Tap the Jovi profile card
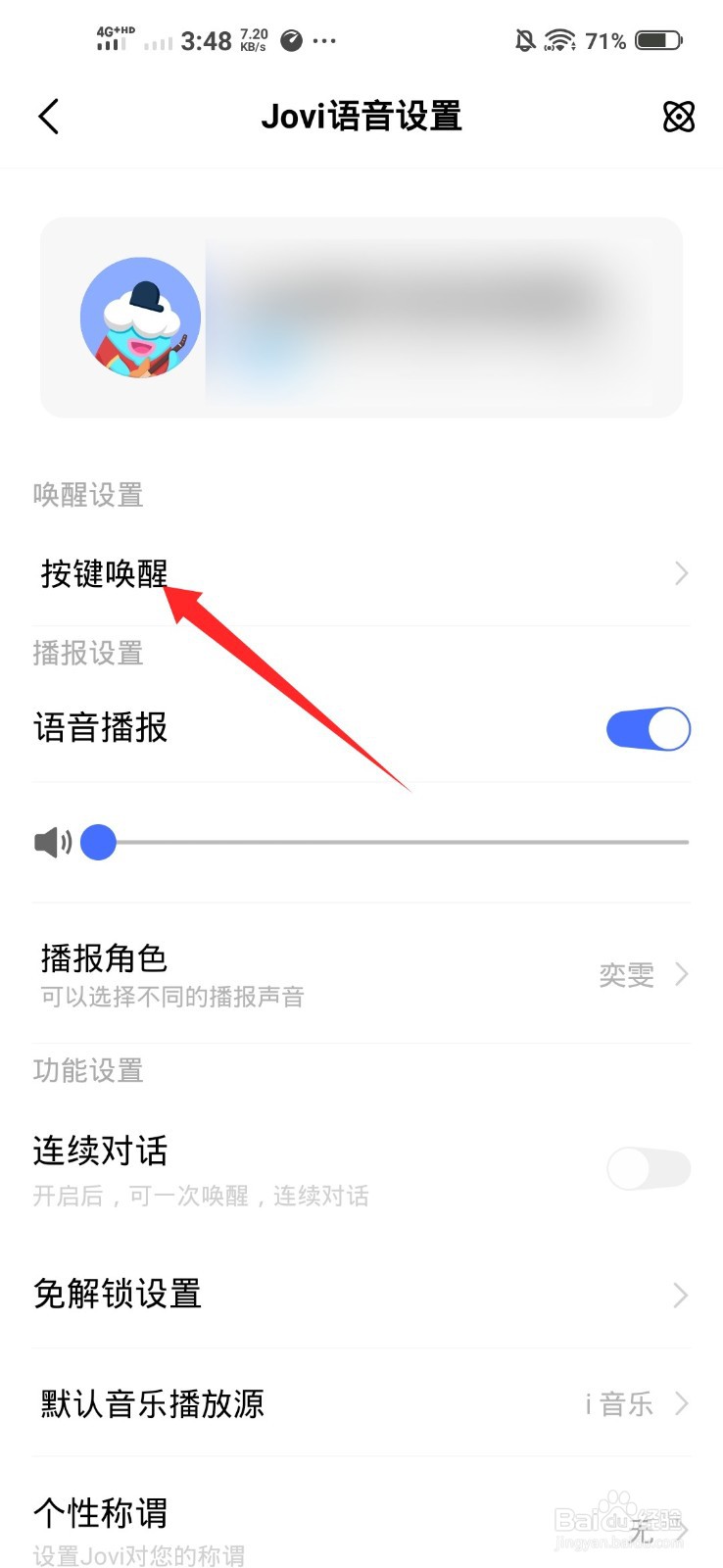Image resolution: width=723 pixels, height=1568 pixels. point(361,314)
